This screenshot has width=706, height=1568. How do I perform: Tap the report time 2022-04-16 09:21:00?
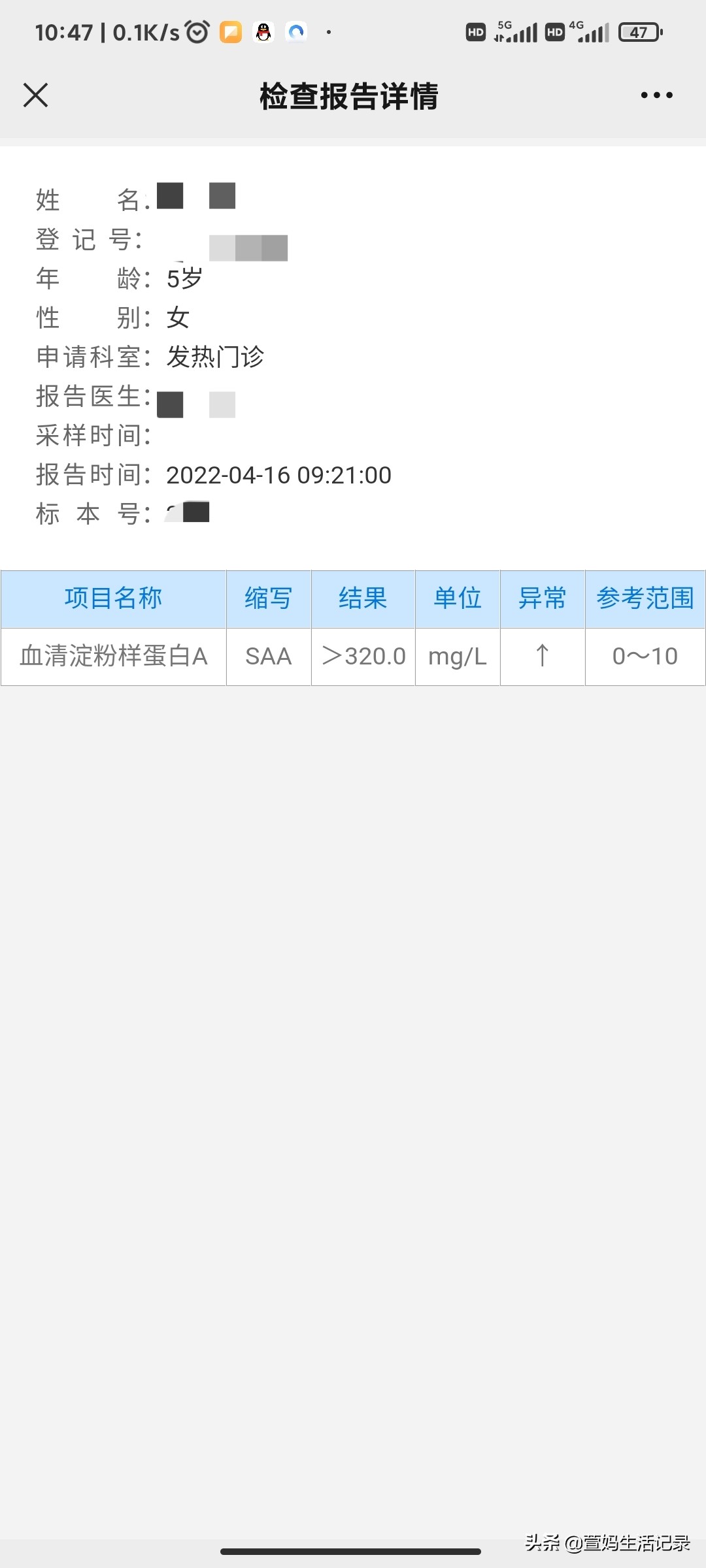point(278,475)
